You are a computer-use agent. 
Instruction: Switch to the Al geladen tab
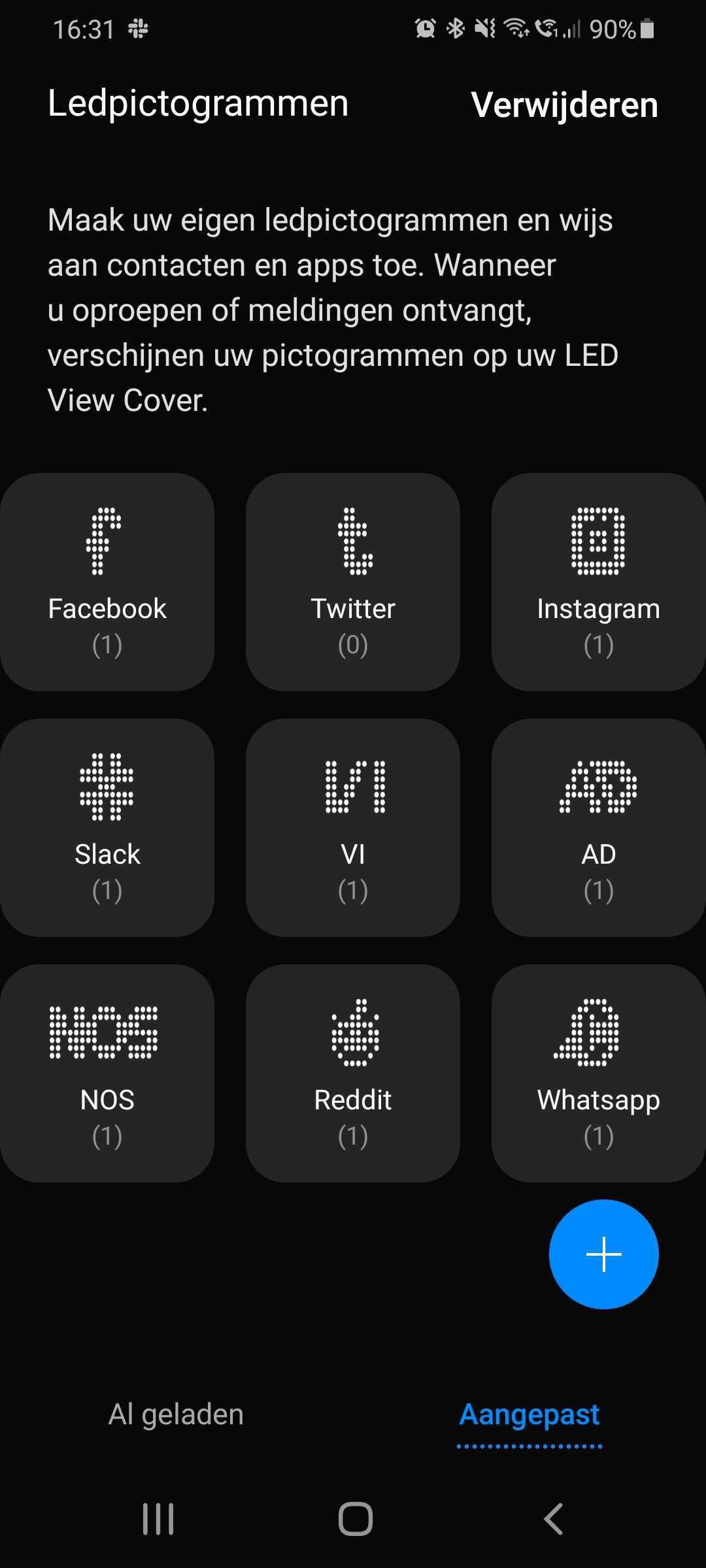176,1414
